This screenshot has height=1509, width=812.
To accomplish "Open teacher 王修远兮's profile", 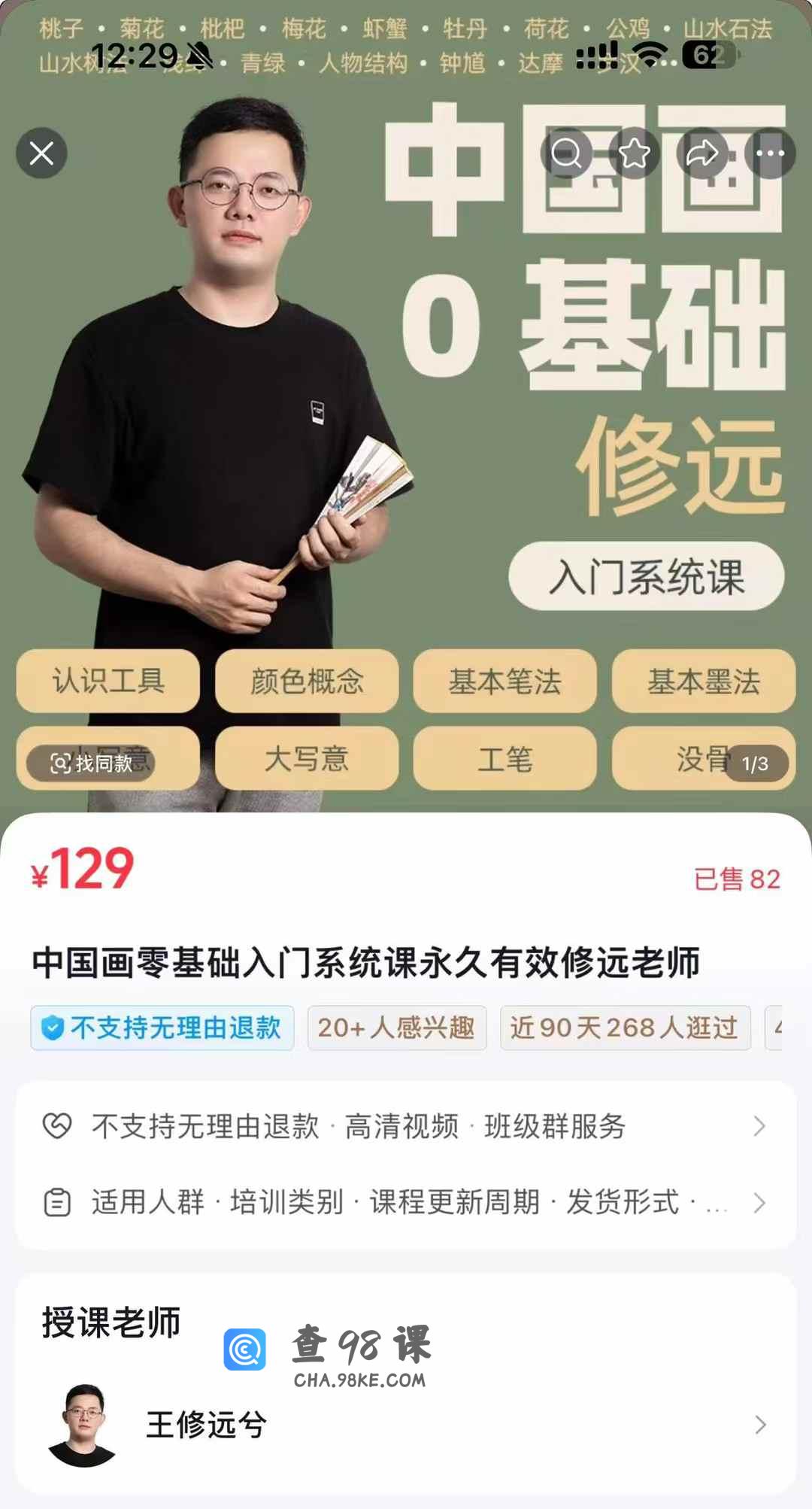I will [406, 1425].
